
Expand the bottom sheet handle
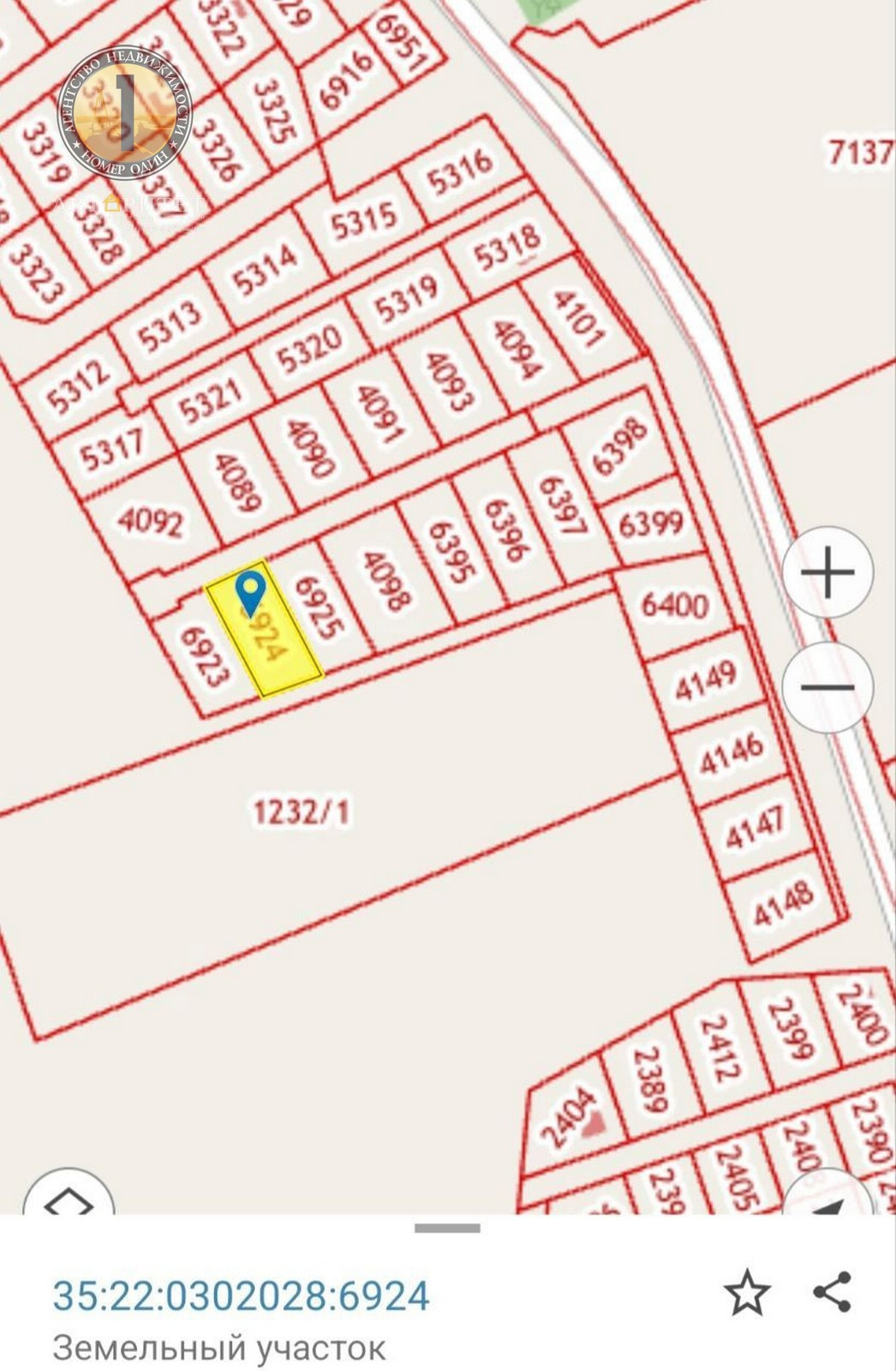click(447, 1228)
